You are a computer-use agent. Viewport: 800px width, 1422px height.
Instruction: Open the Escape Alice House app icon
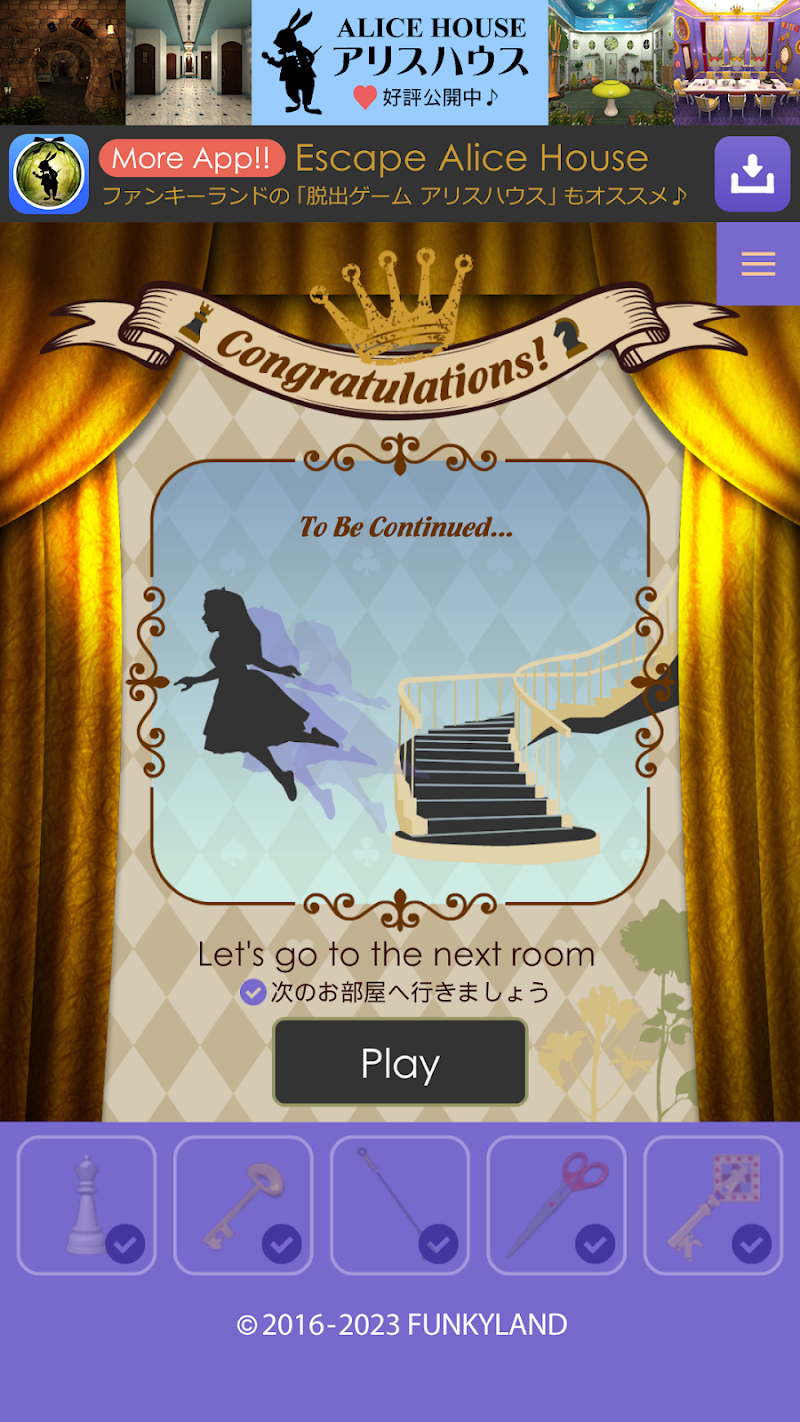tap(49, 174)
